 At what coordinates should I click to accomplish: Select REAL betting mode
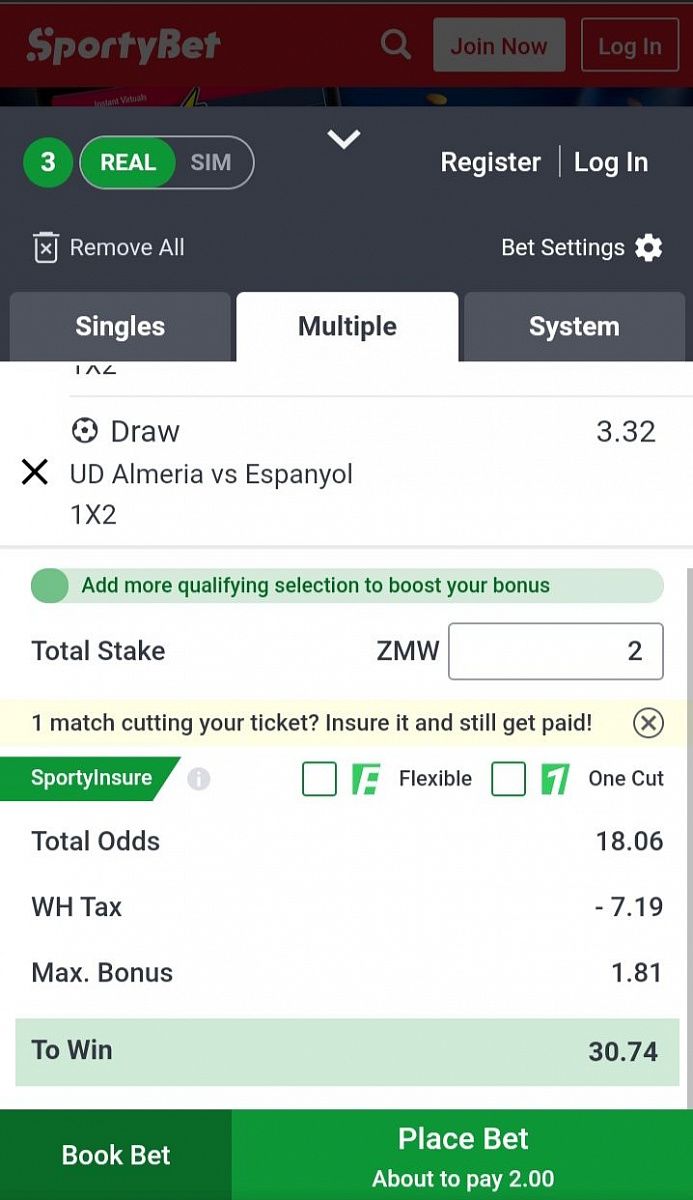coord(128,163)
